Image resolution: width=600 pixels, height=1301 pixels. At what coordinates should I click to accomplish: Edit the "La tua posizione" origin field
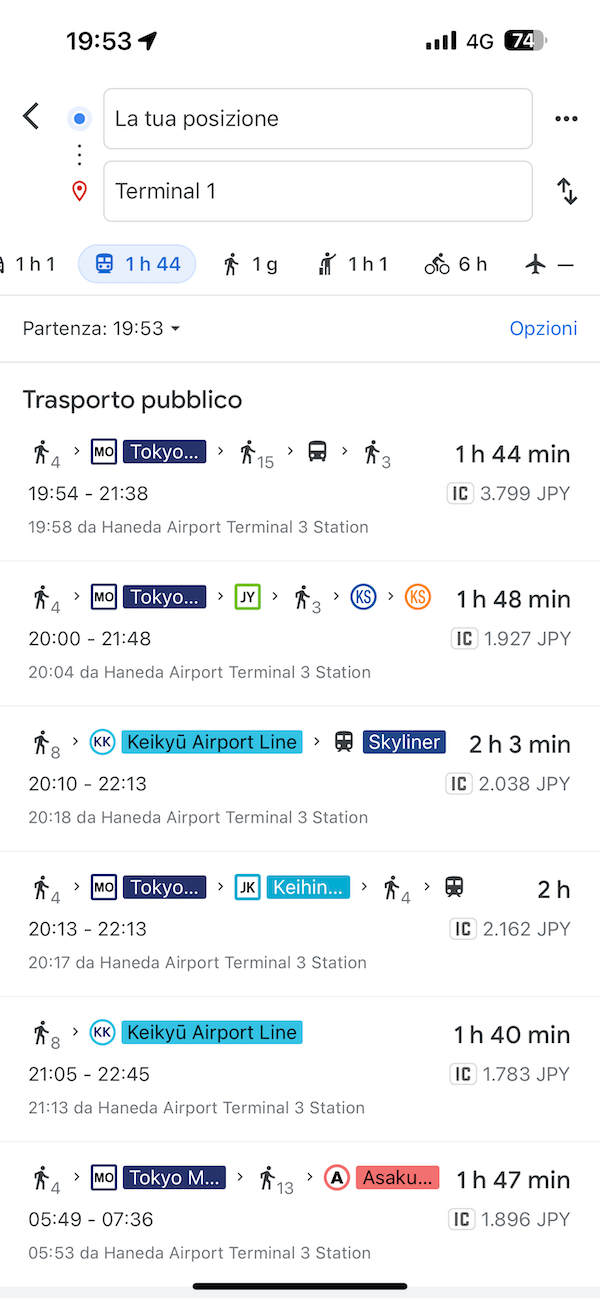[317, 119]
